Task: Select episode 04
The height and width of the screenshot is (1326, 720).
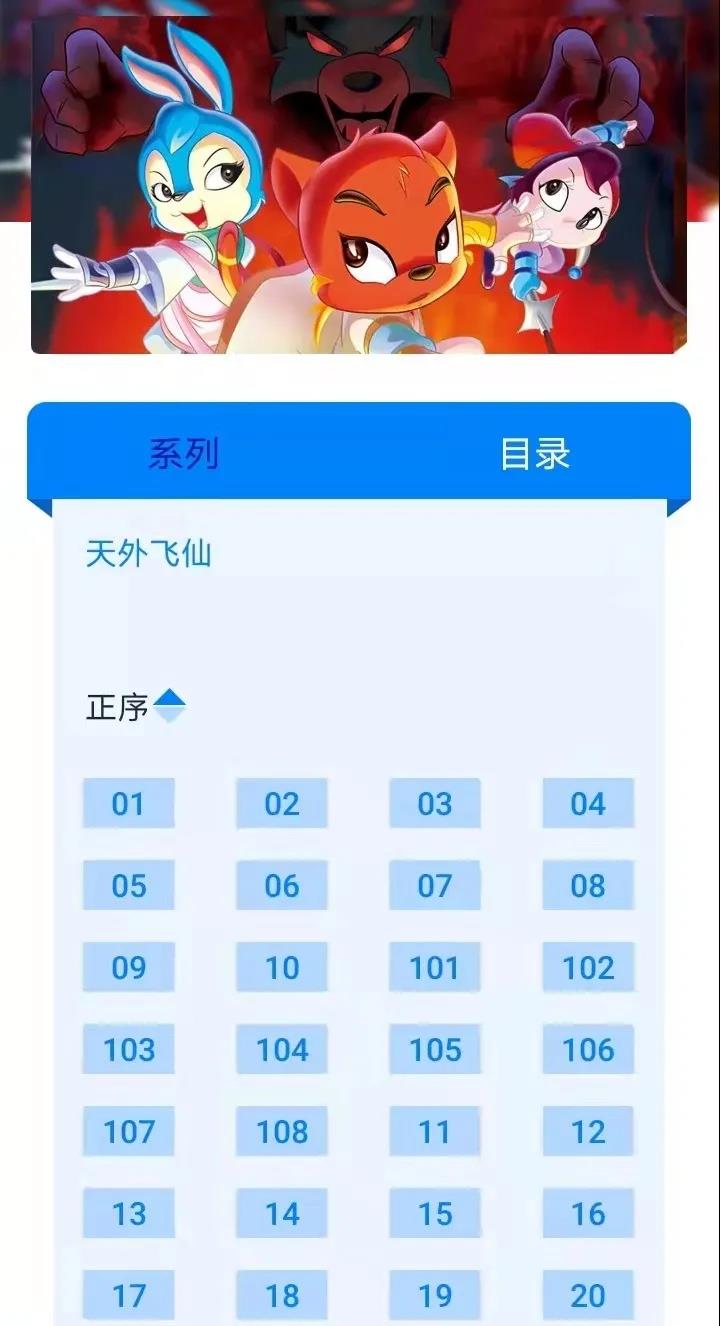Action: point(588,804)
